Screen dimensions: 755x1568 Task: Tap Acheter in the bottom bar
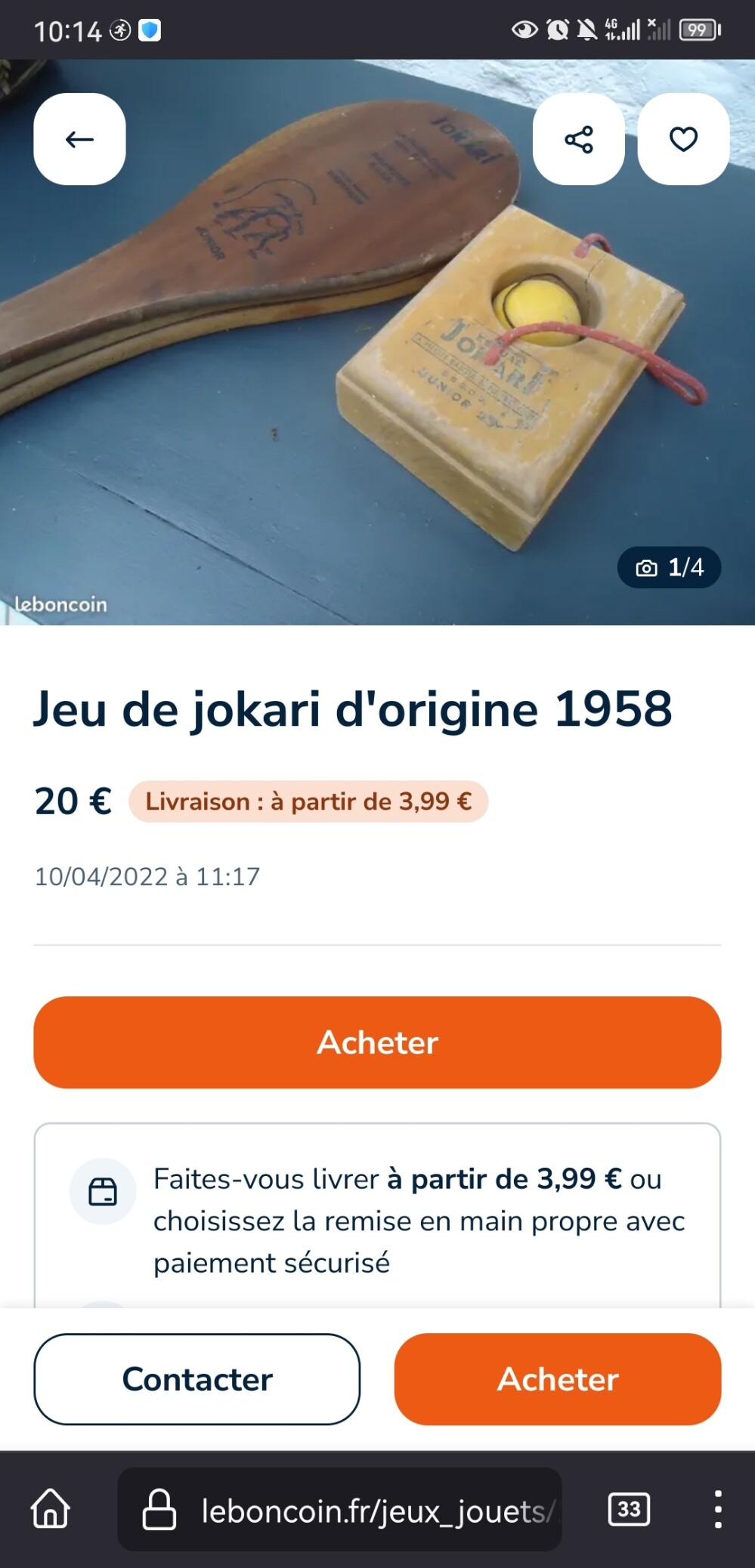pyautogui.click(x=558, y=1379)
